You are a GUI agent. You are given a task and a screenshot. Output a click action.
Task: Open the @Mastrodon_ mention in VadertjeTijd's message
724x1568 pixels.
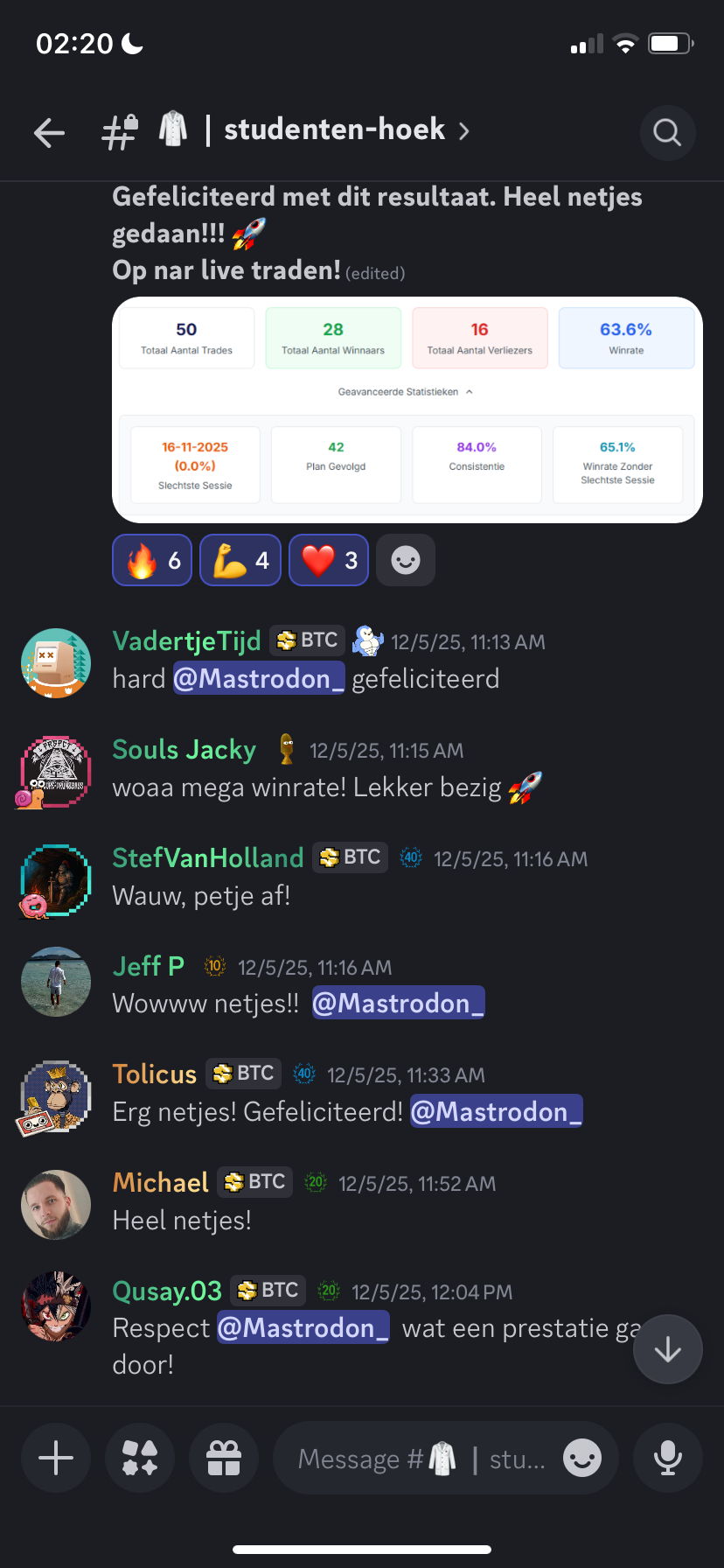tap(259, 679)
